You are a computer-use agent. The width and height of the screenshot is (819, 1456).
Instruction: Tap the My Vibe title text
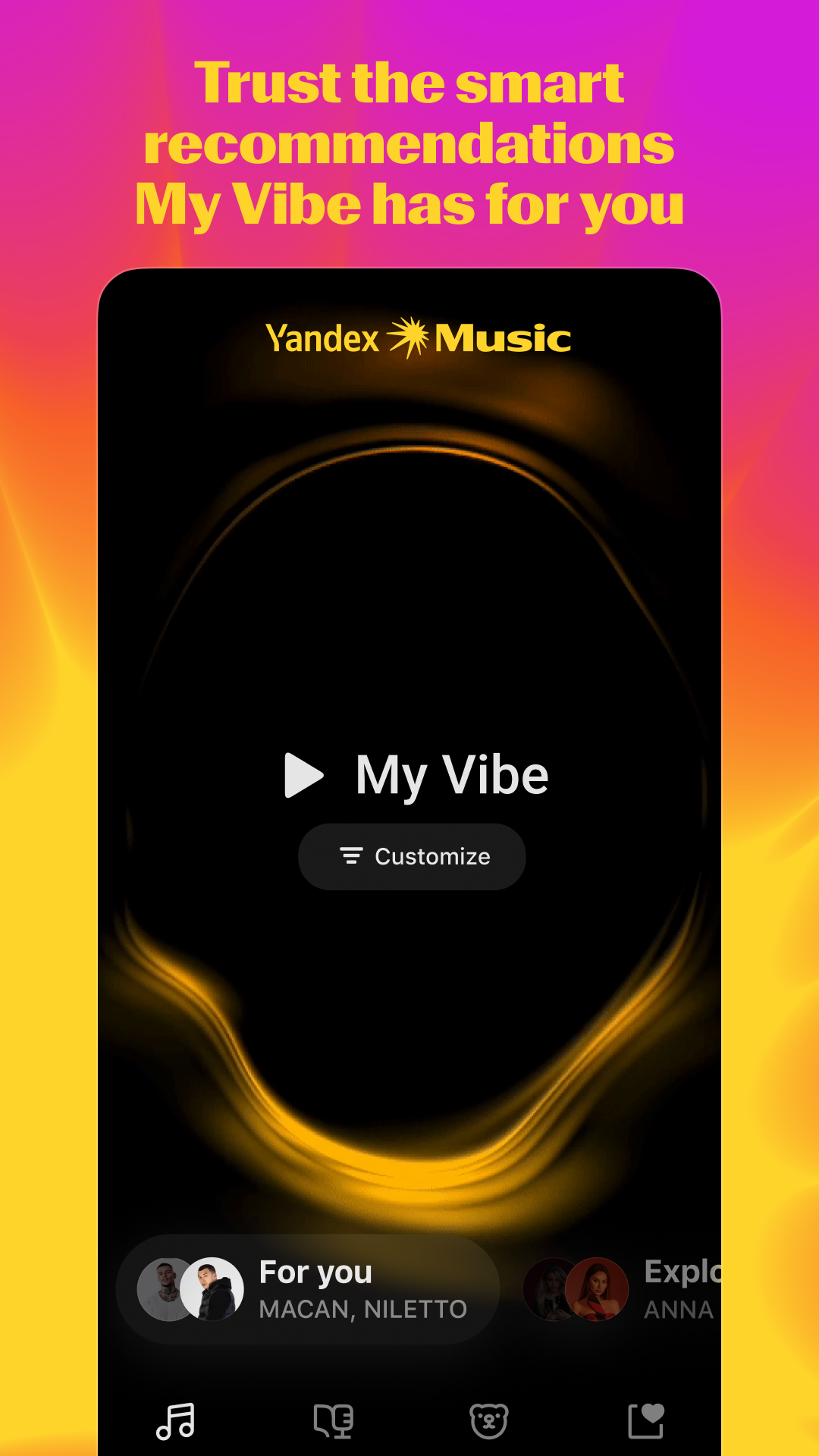click(451, 774)
